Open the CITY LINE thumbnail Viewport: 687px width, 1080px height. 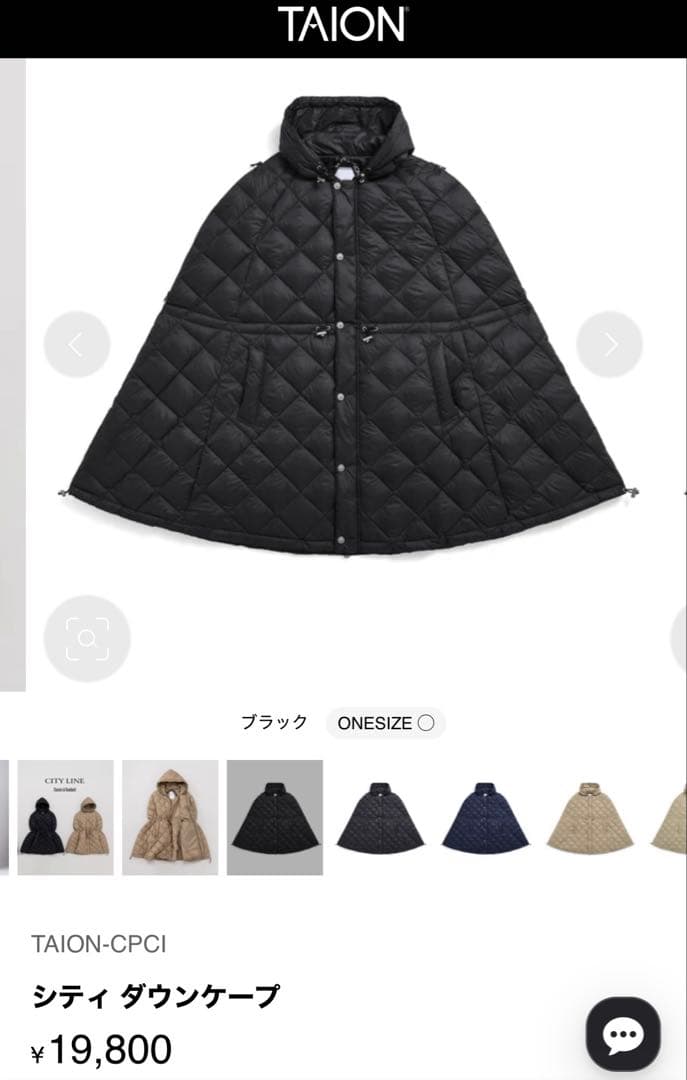click(x=65, y=817)
